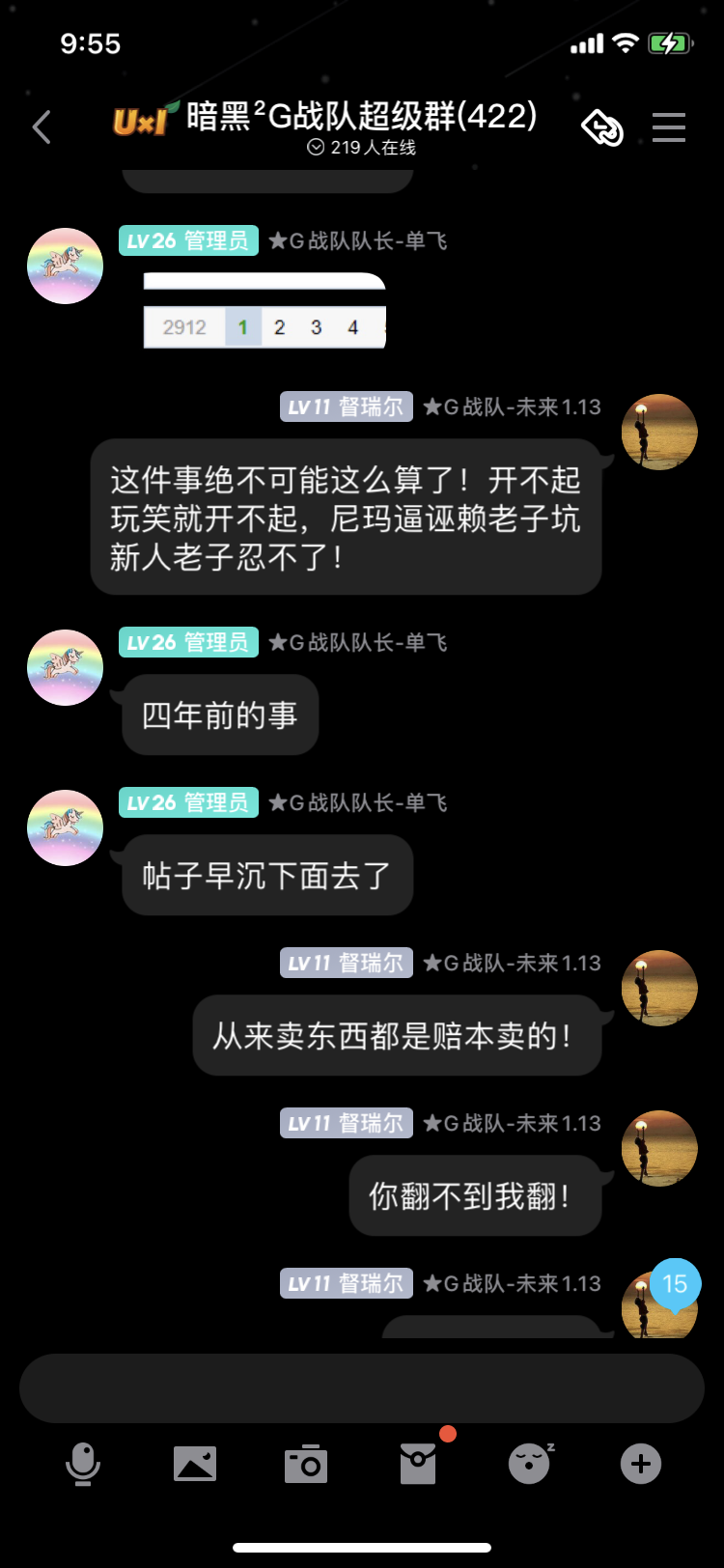
Task: View avatar beside 从来卖东西都是赔本卖的 message
Action: point(659,988)
